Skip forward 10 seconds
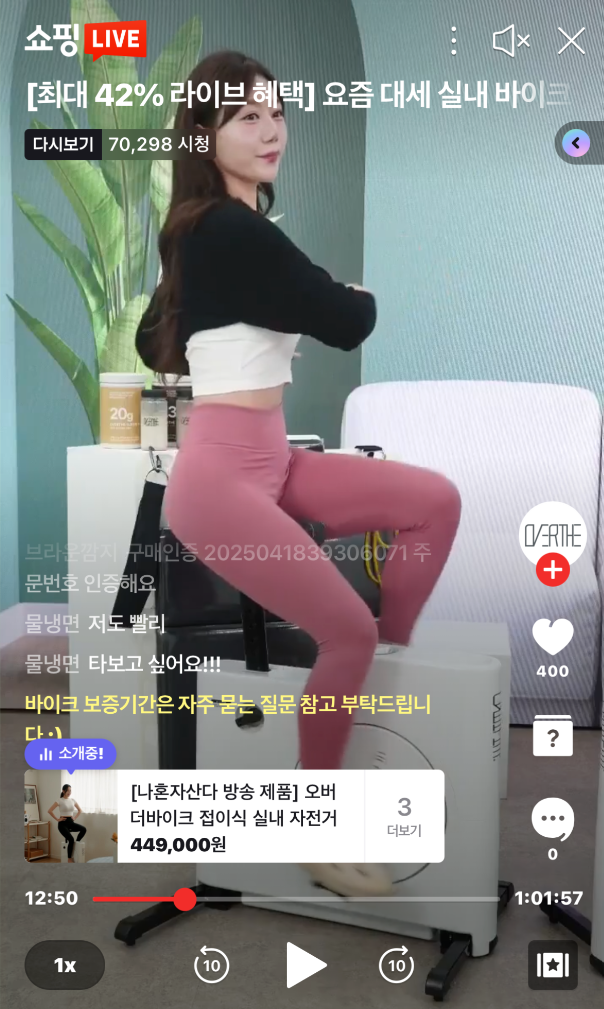 tap(397, 965)
